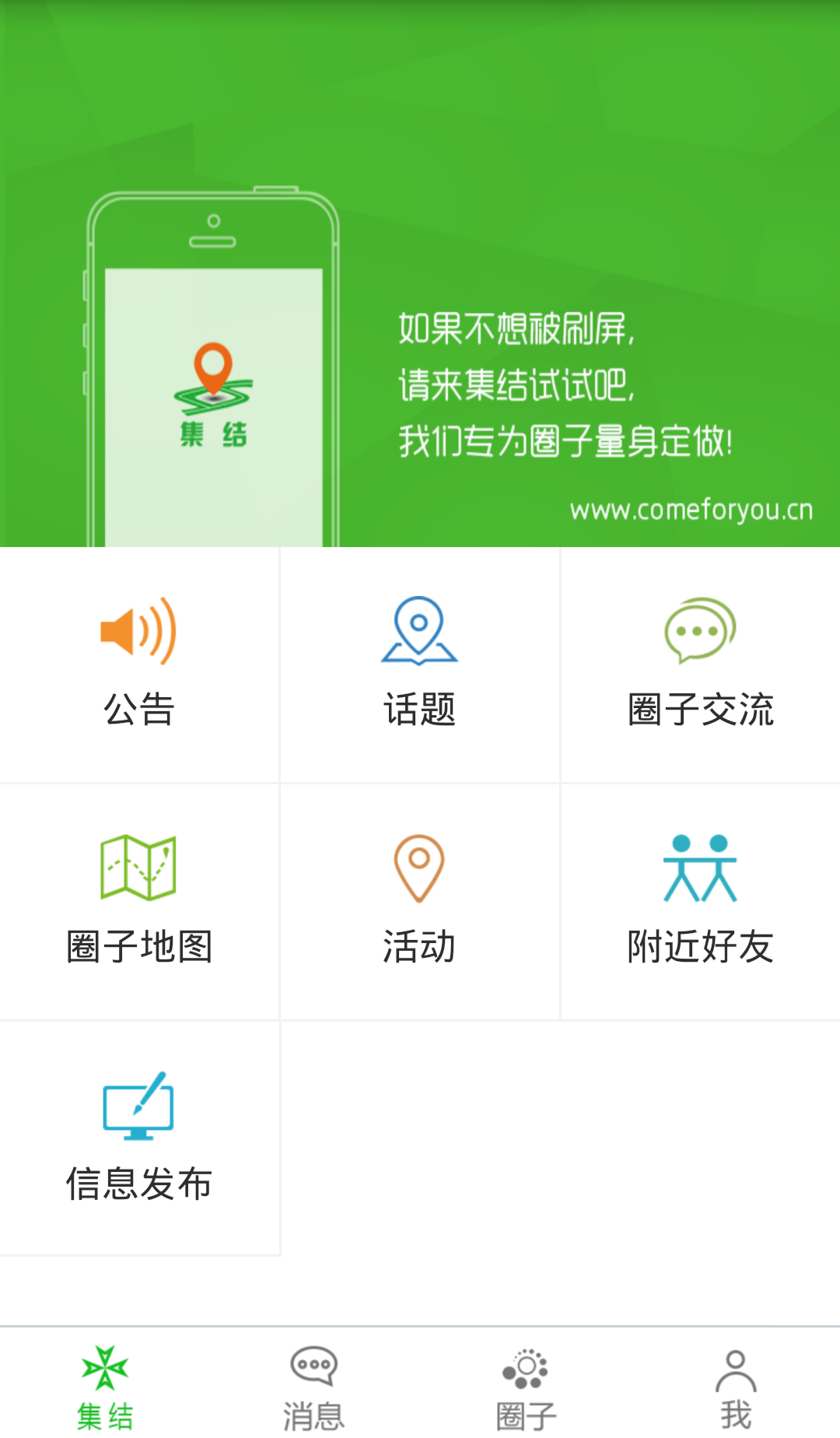This screenshot has width=840, height=1438.
Task: Tap the green 集结 promo banner
Action: click(x=420, y=273)
